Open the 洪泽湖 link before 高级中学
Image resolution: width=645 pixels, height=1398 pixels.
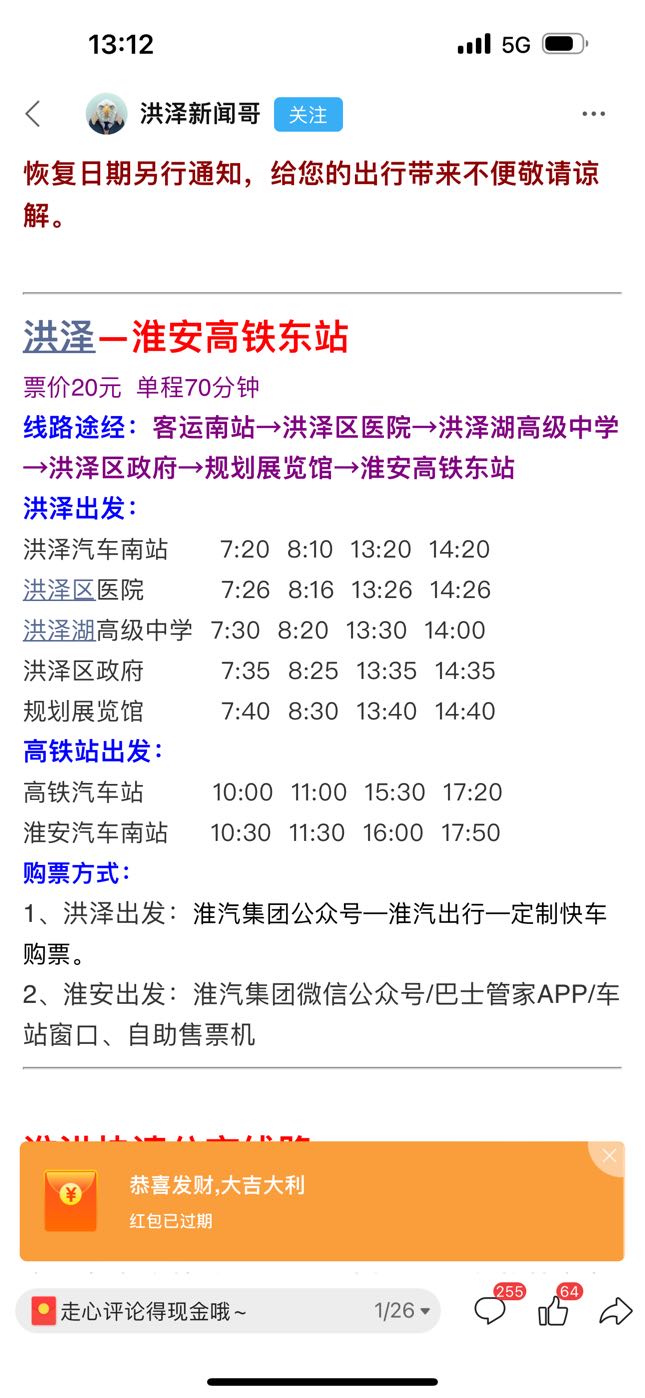59,630
